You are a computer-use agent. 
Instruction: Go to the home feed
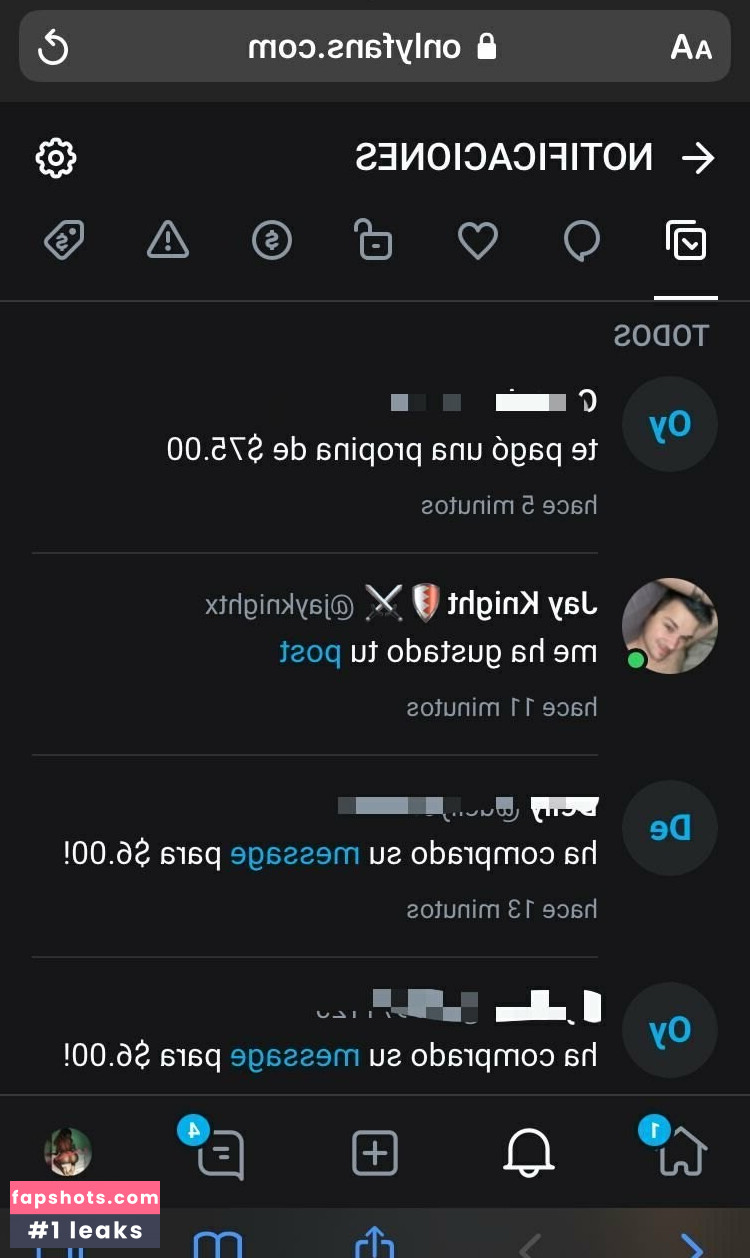pyautogui.click(x=682, y=1152)
